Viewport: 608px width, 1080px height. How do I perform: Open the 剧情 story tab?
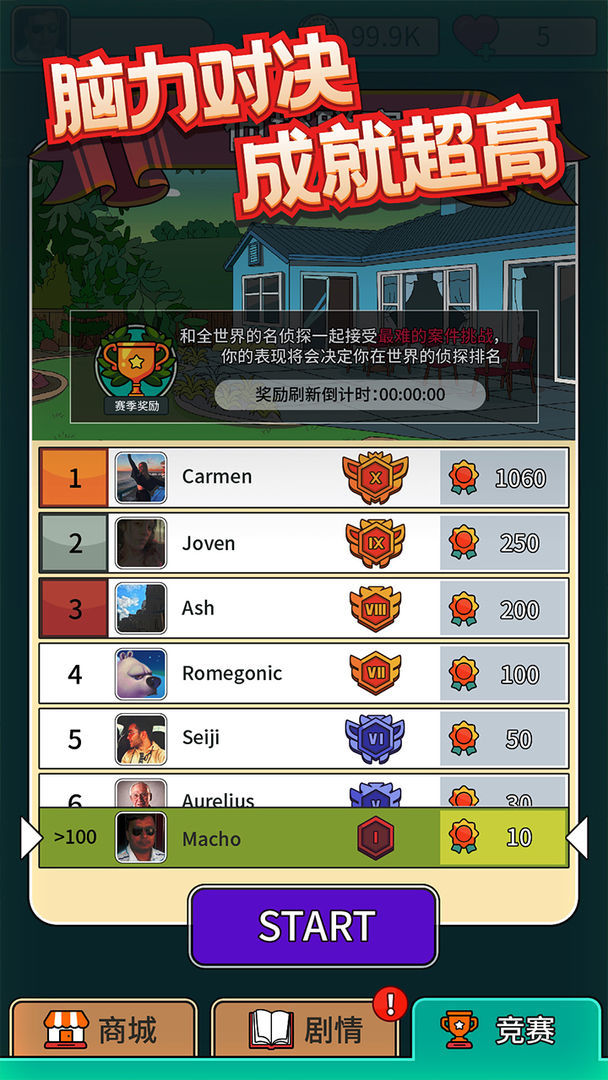(305, 1030)
